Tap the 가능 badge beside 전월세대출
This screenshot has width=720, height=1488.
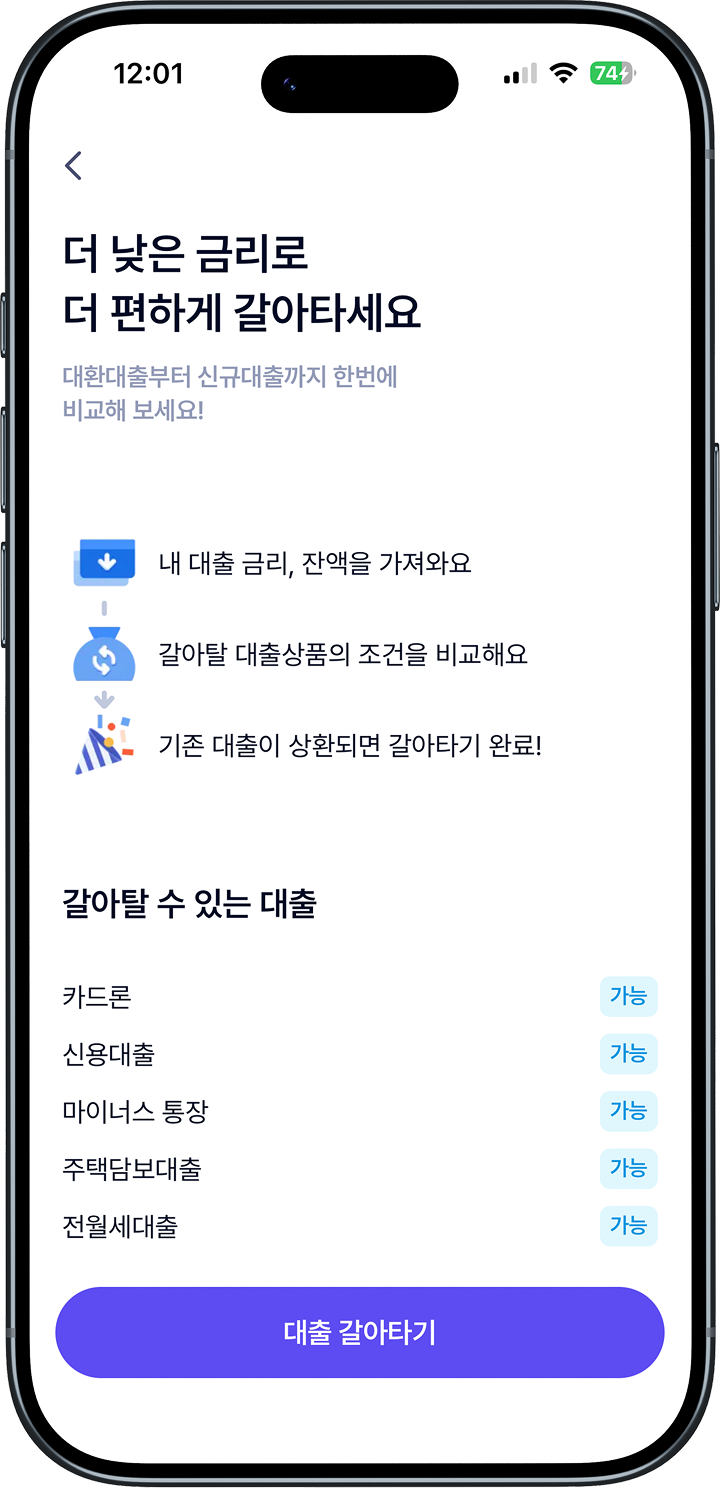click(x=629, y=1227)
